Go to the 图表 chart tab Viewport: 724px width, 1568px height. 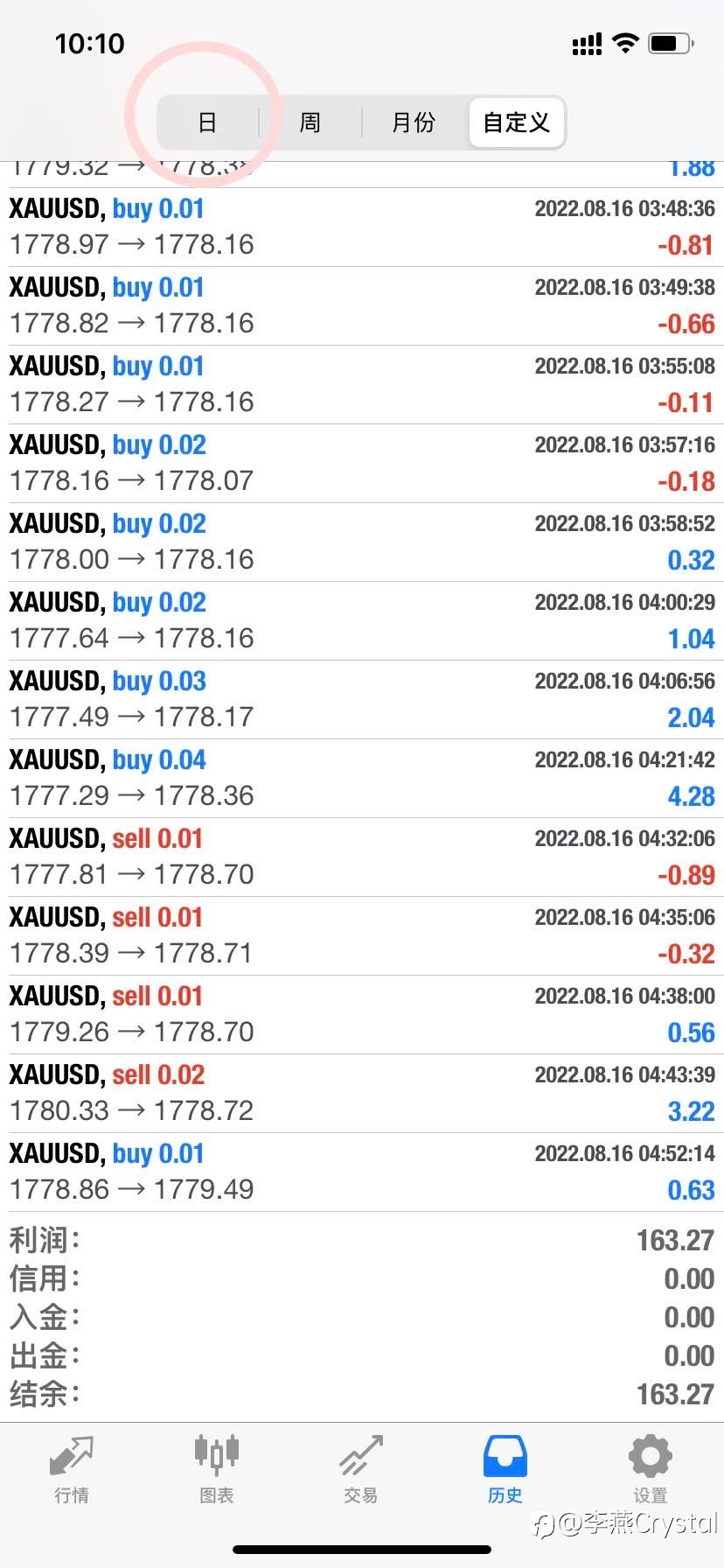[x=216, y=1470]
